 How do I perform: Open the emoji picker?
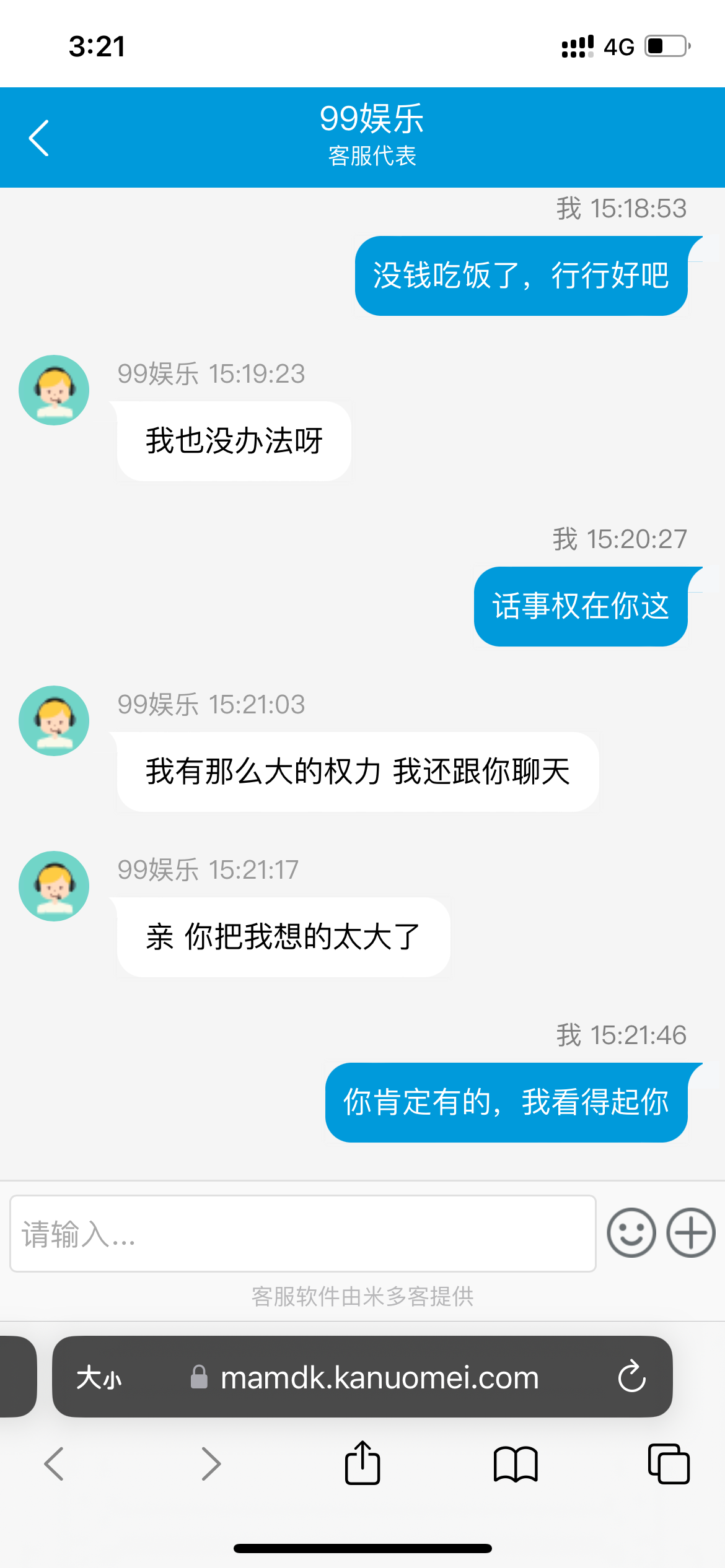(x=631, y=1232)
